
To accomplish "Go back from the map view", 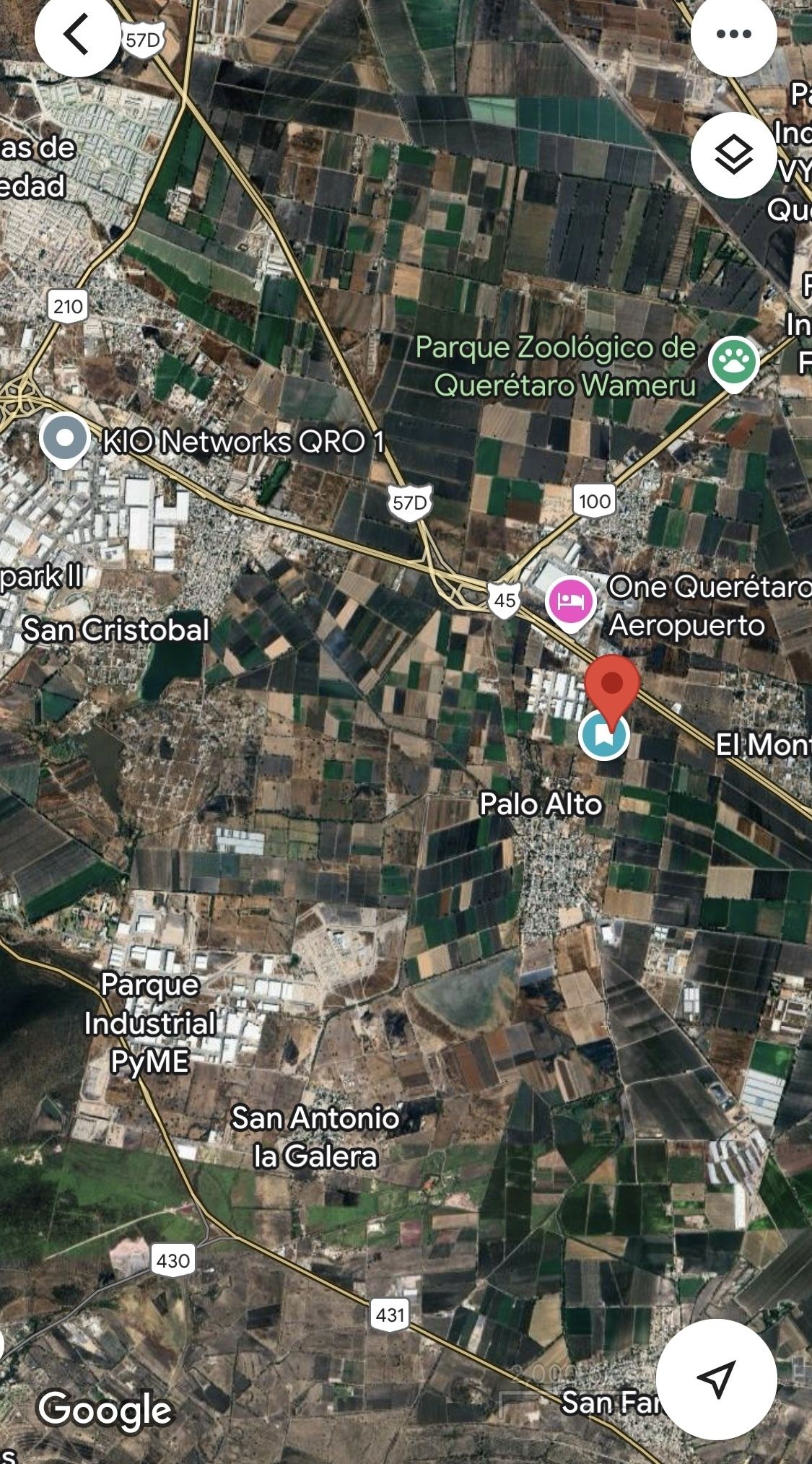I will point(77,34).
